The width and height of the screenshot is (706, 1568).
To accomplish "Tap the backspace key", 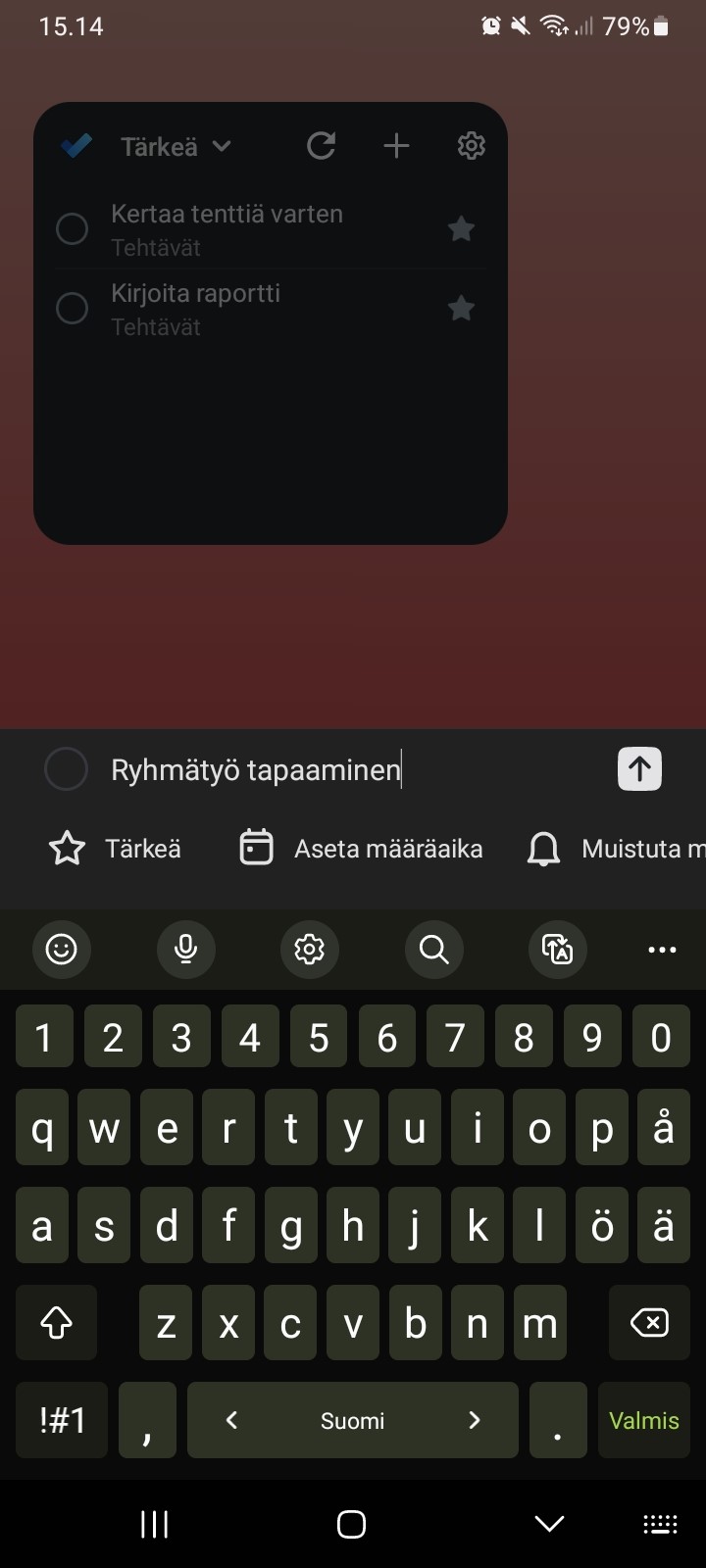I will point(649,1323).
